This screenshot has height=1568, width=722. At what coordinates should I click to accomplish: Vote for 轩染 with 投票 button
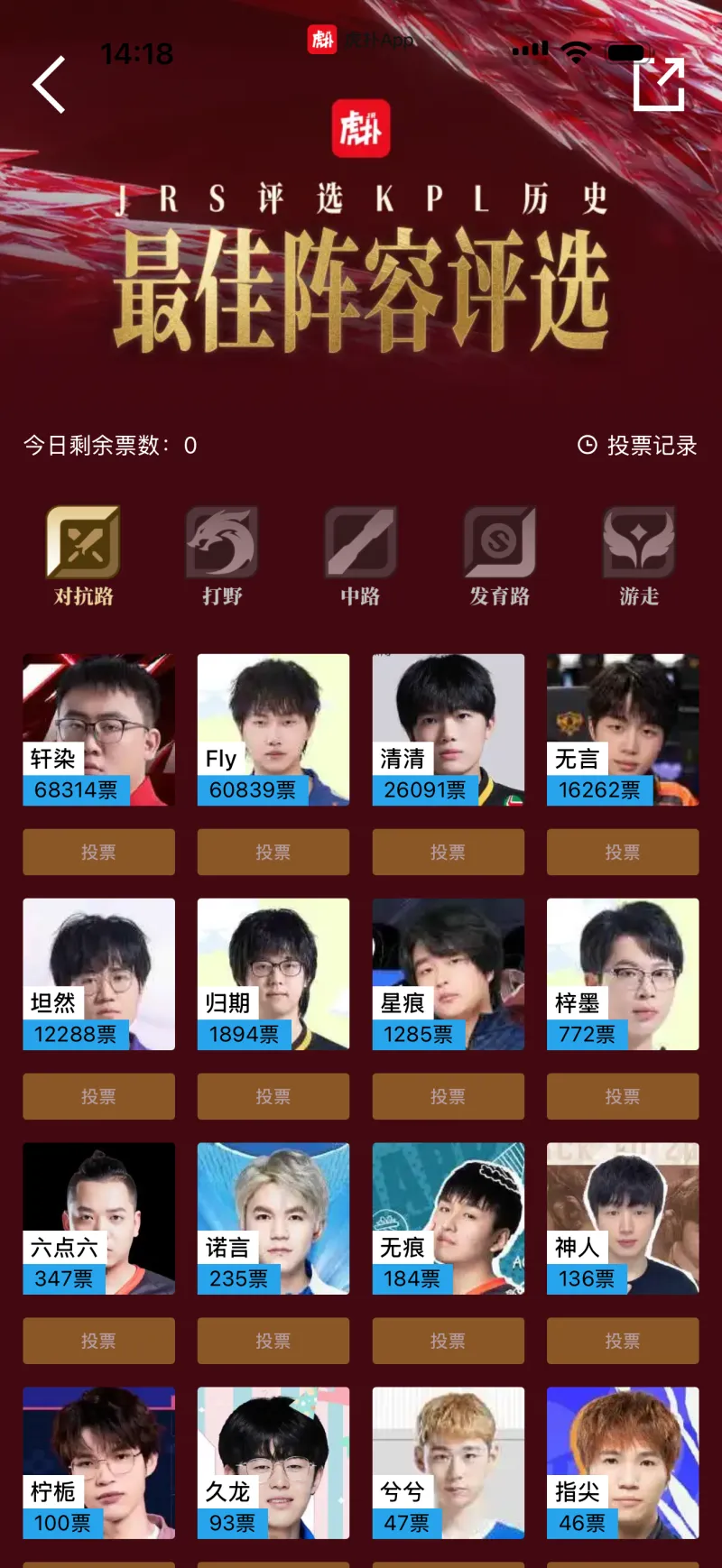98,852
